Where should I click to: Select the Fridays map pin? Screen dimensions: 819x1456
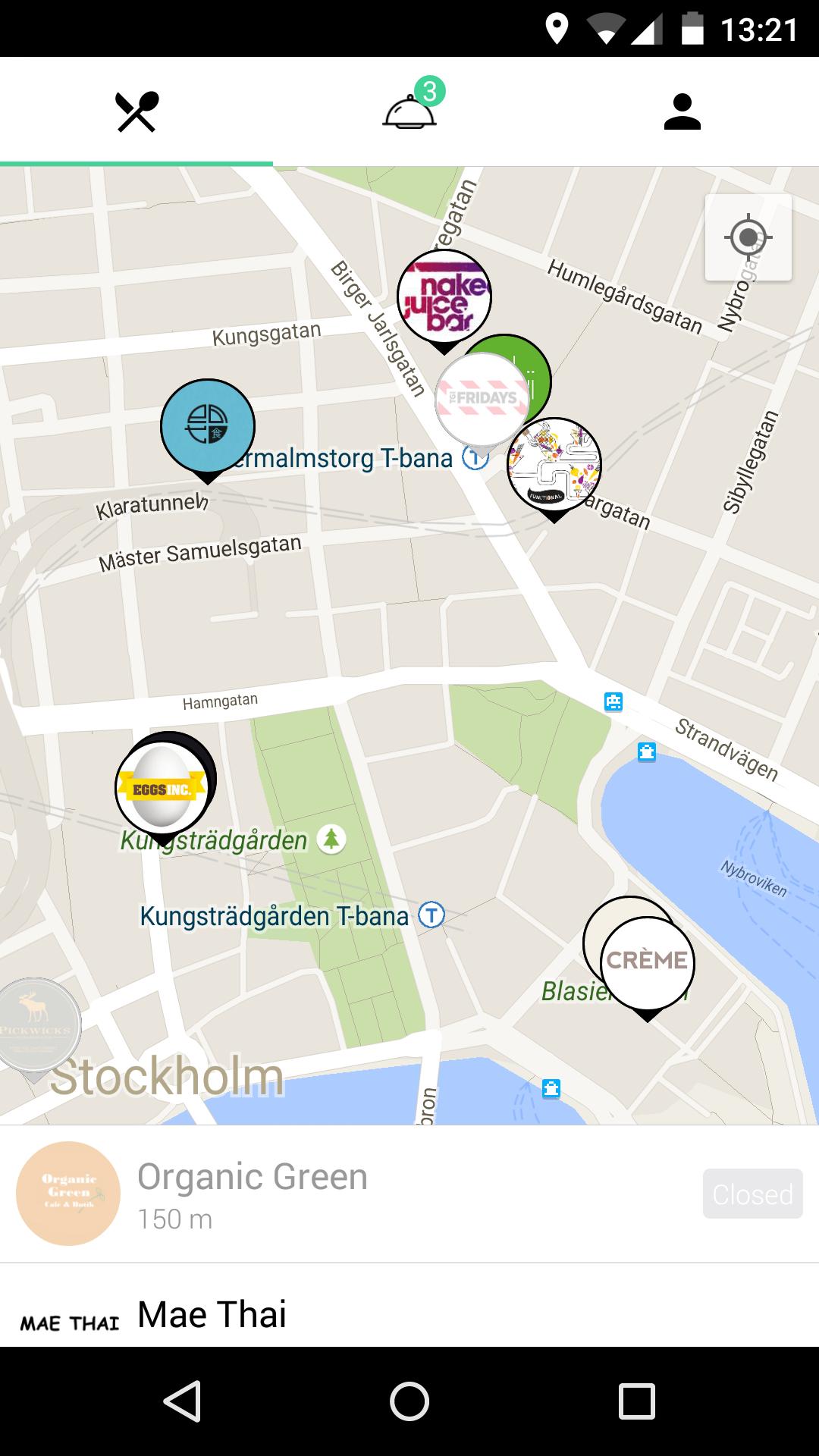(481, 399)
